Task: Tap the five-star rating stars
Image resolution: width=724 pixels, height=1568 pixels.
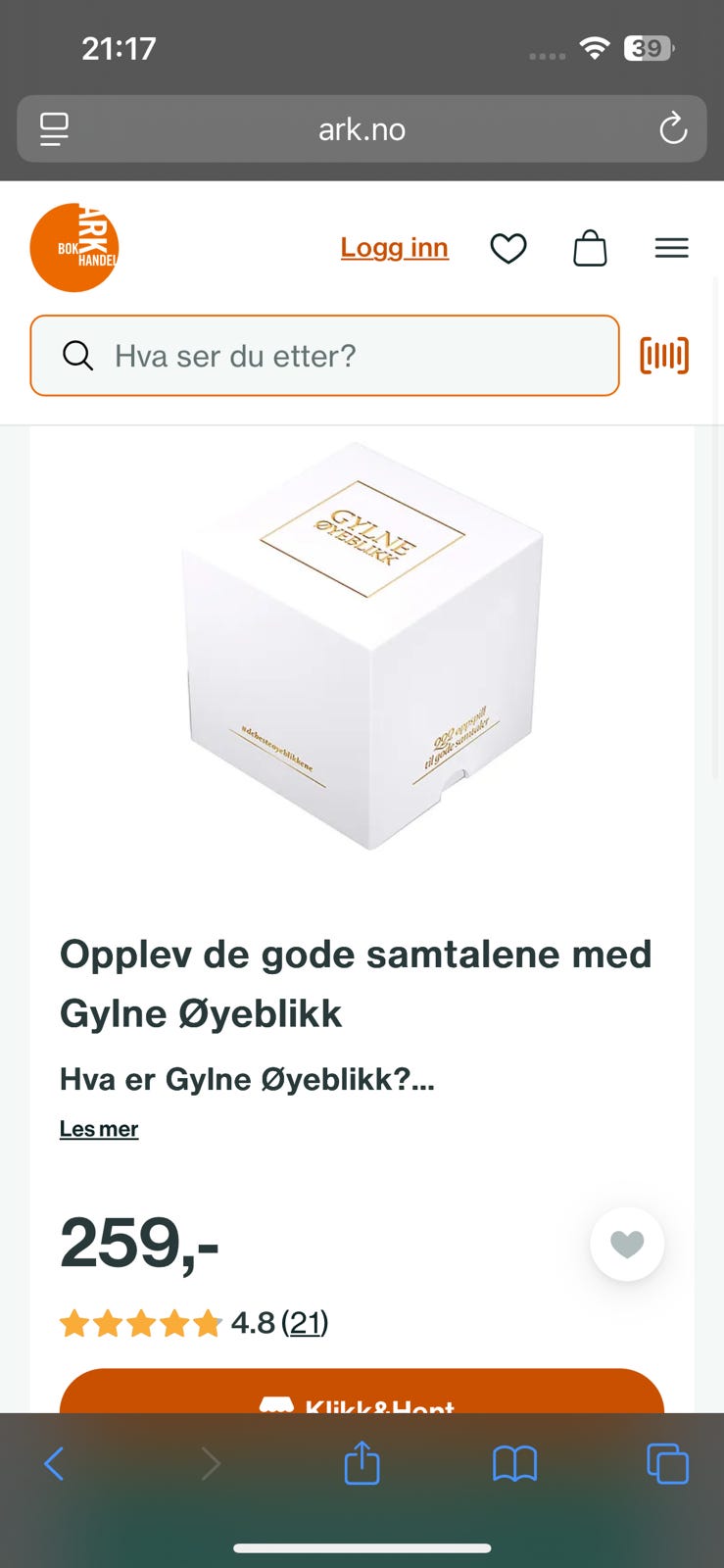Action: click(x=142, y=1323)
